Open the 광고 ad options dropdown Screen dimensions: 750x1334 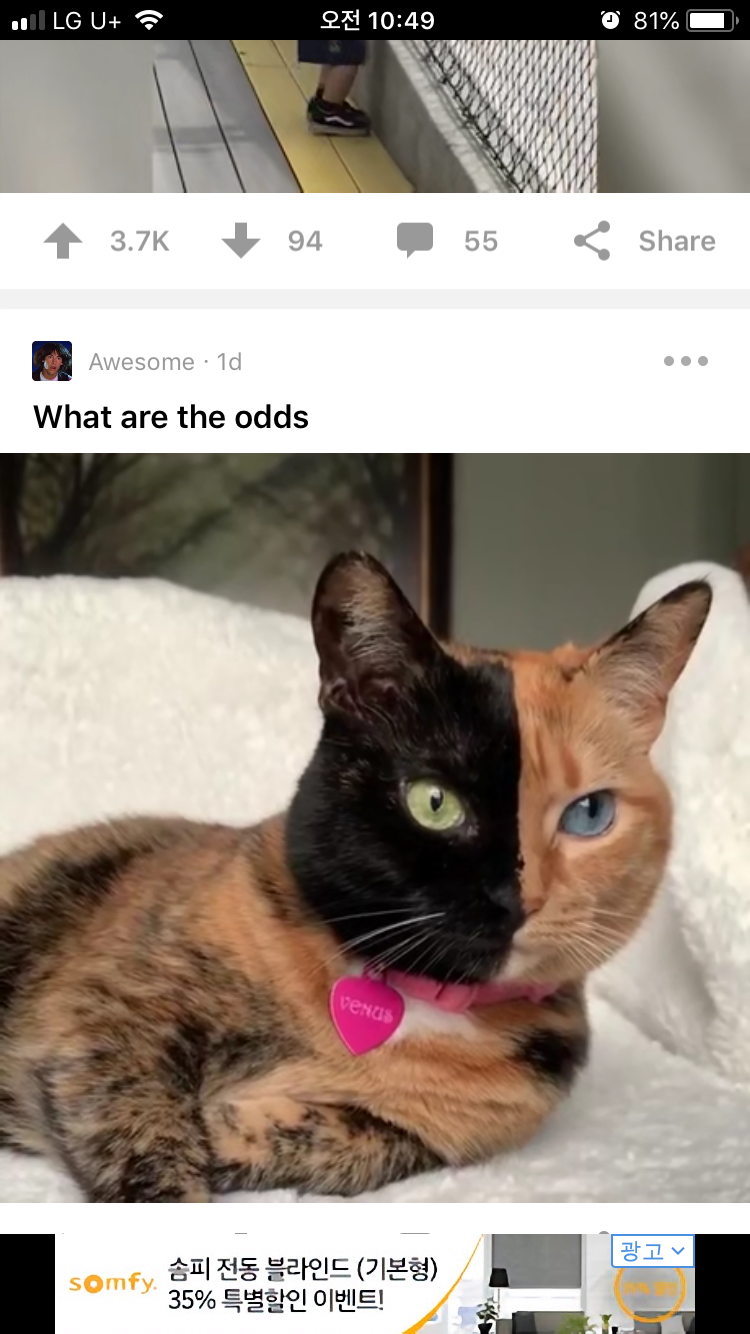[653, 1251]
